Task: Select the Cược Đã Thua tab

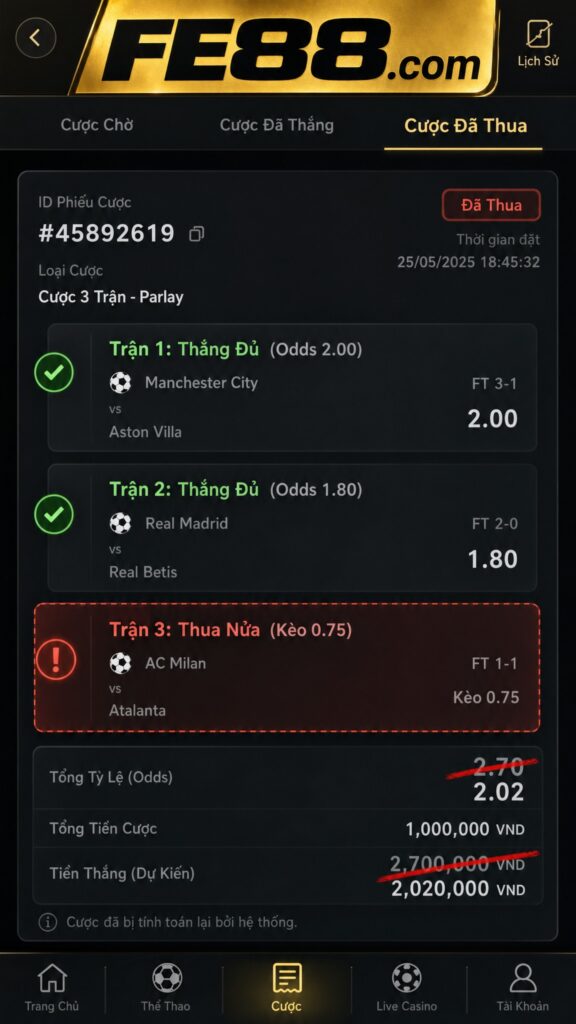Action: point(465,126)
